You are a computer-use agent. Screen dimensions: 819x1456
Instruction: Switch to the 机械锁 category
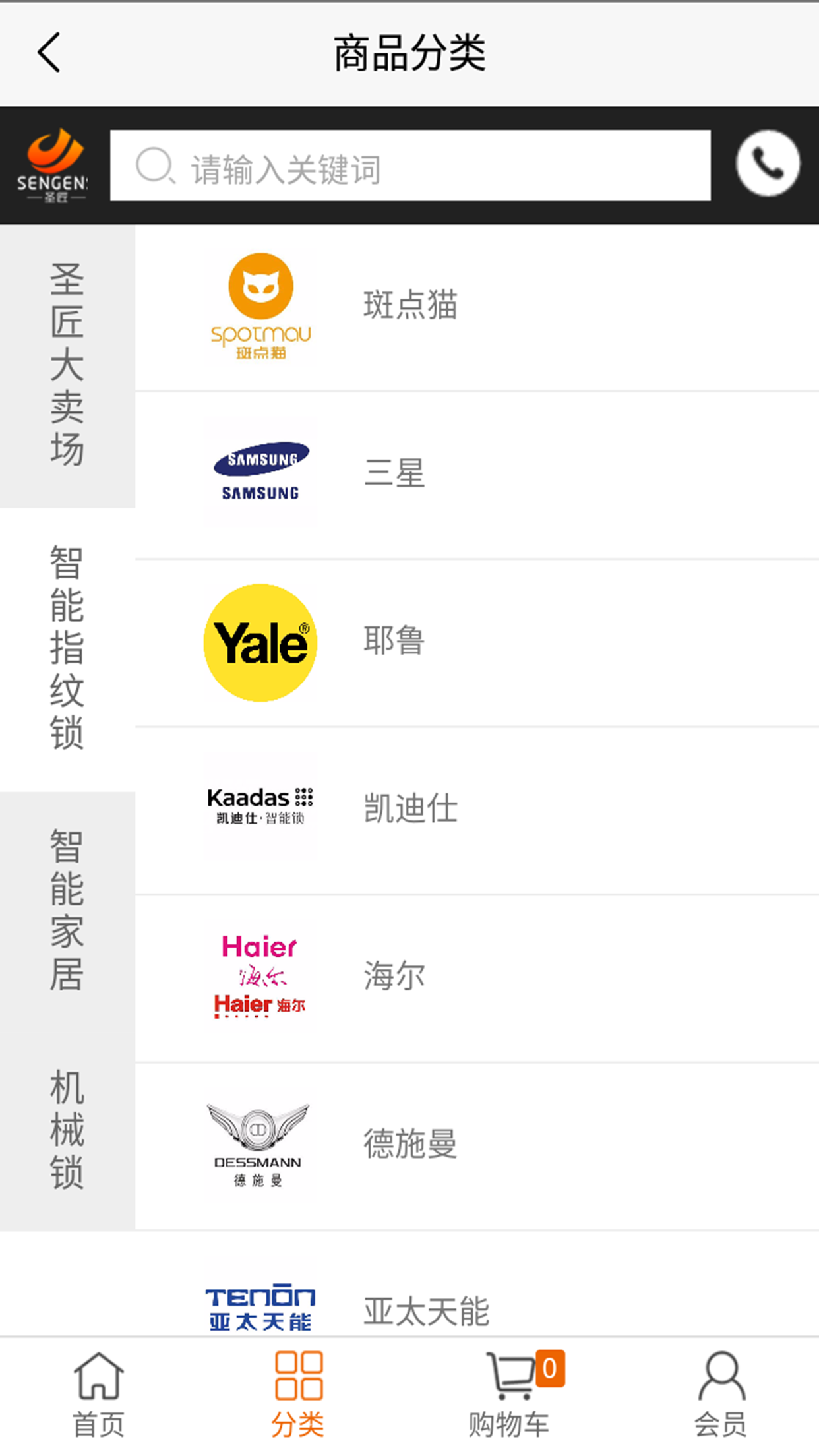coord(67,1130)
